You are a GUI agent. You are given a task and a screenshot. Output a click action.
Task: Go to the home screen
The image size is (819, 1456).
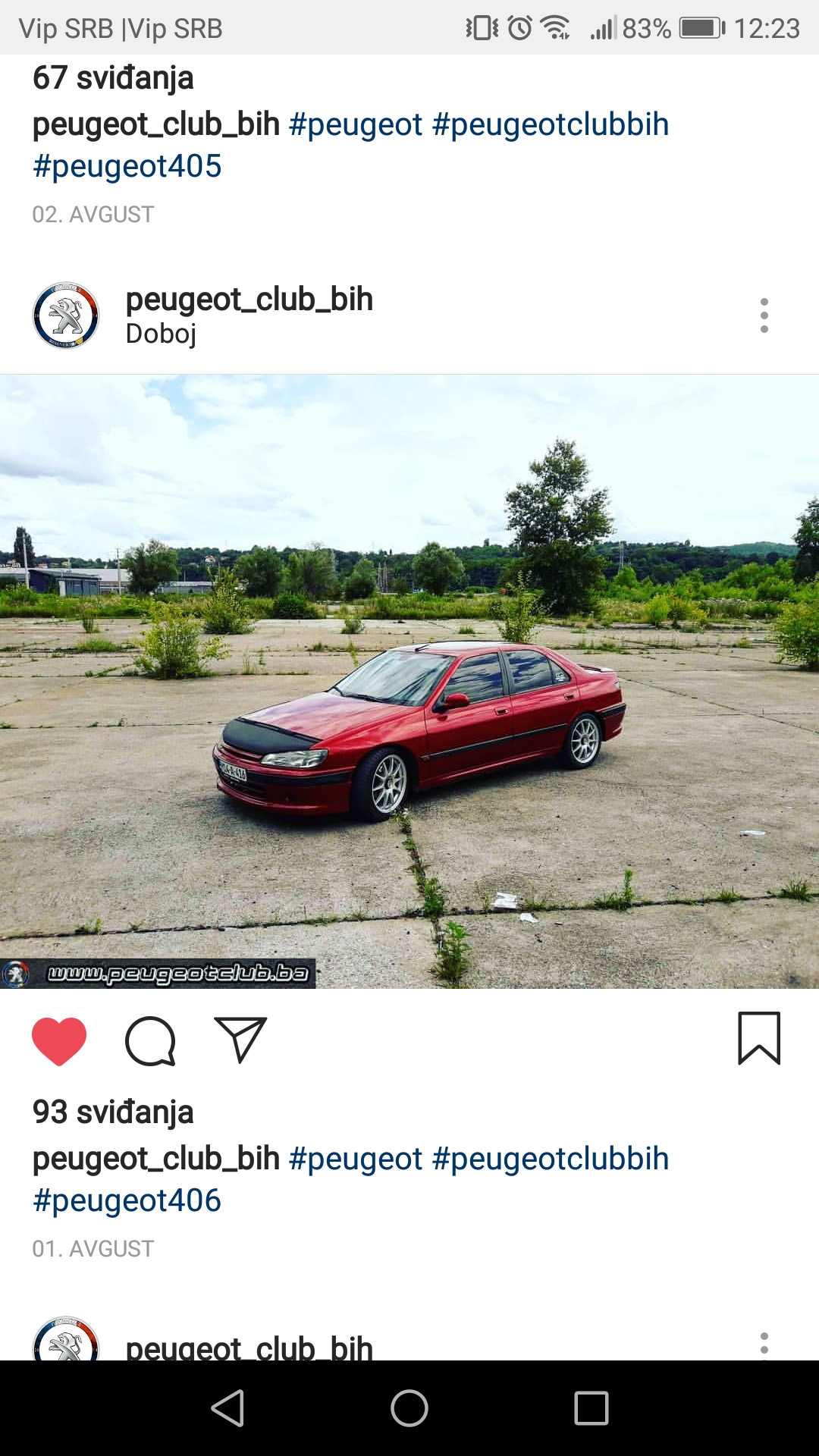coord(409,1408)
